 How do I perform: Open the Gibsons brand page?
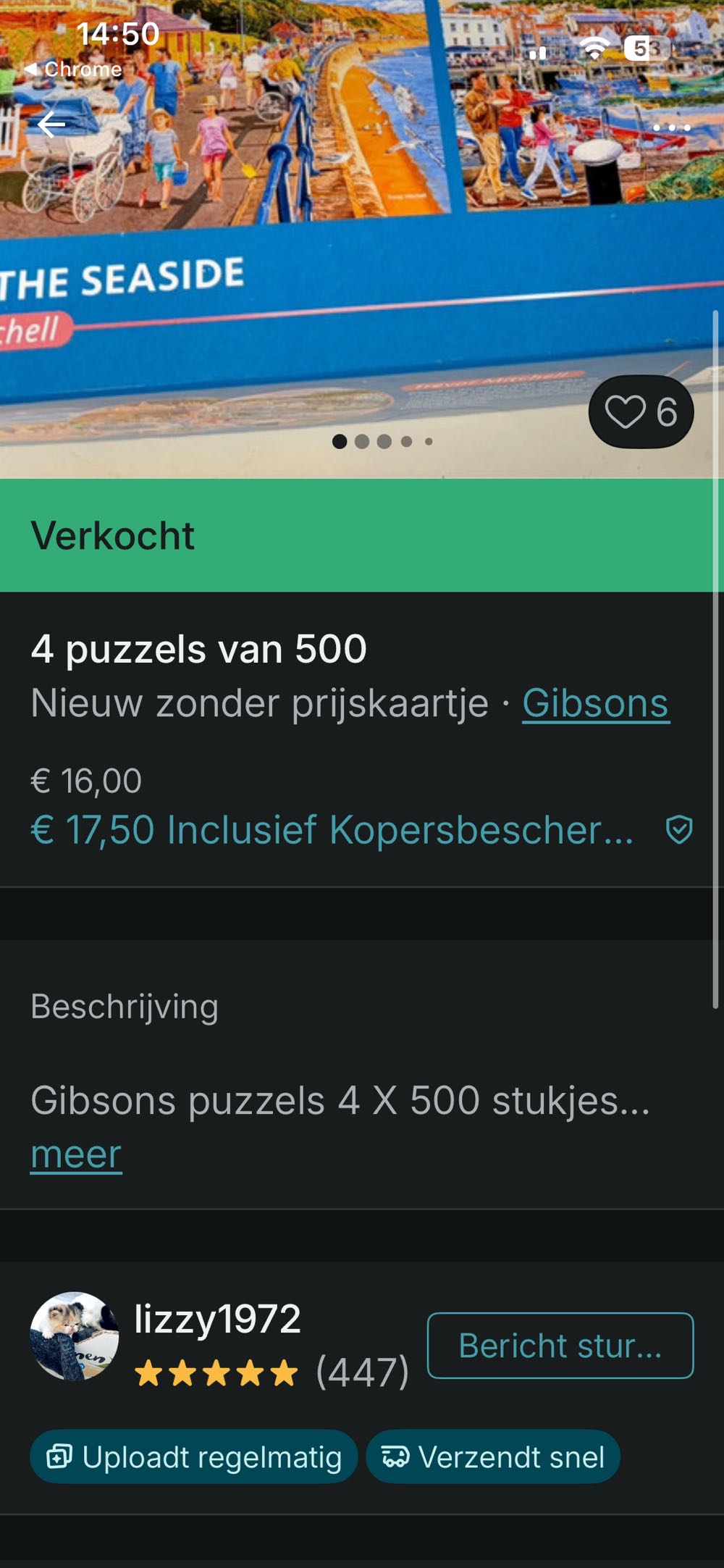(595, 704)
